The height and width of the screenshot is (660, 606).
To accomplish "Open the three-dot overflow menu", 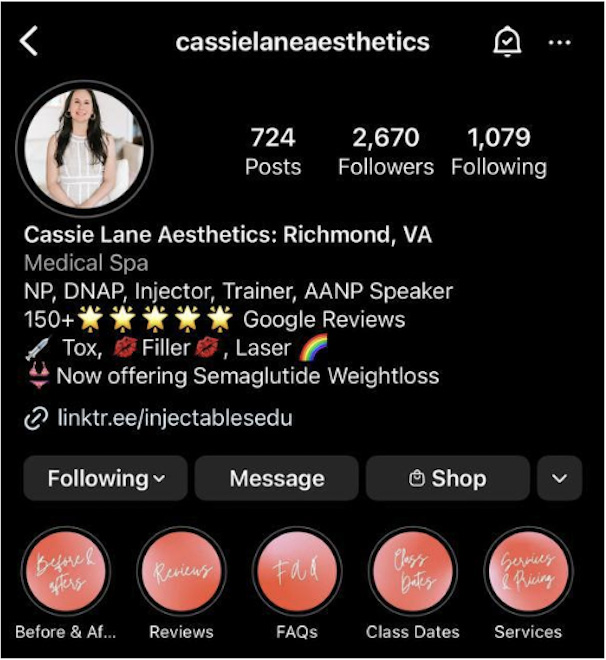I will pos(560,43).
